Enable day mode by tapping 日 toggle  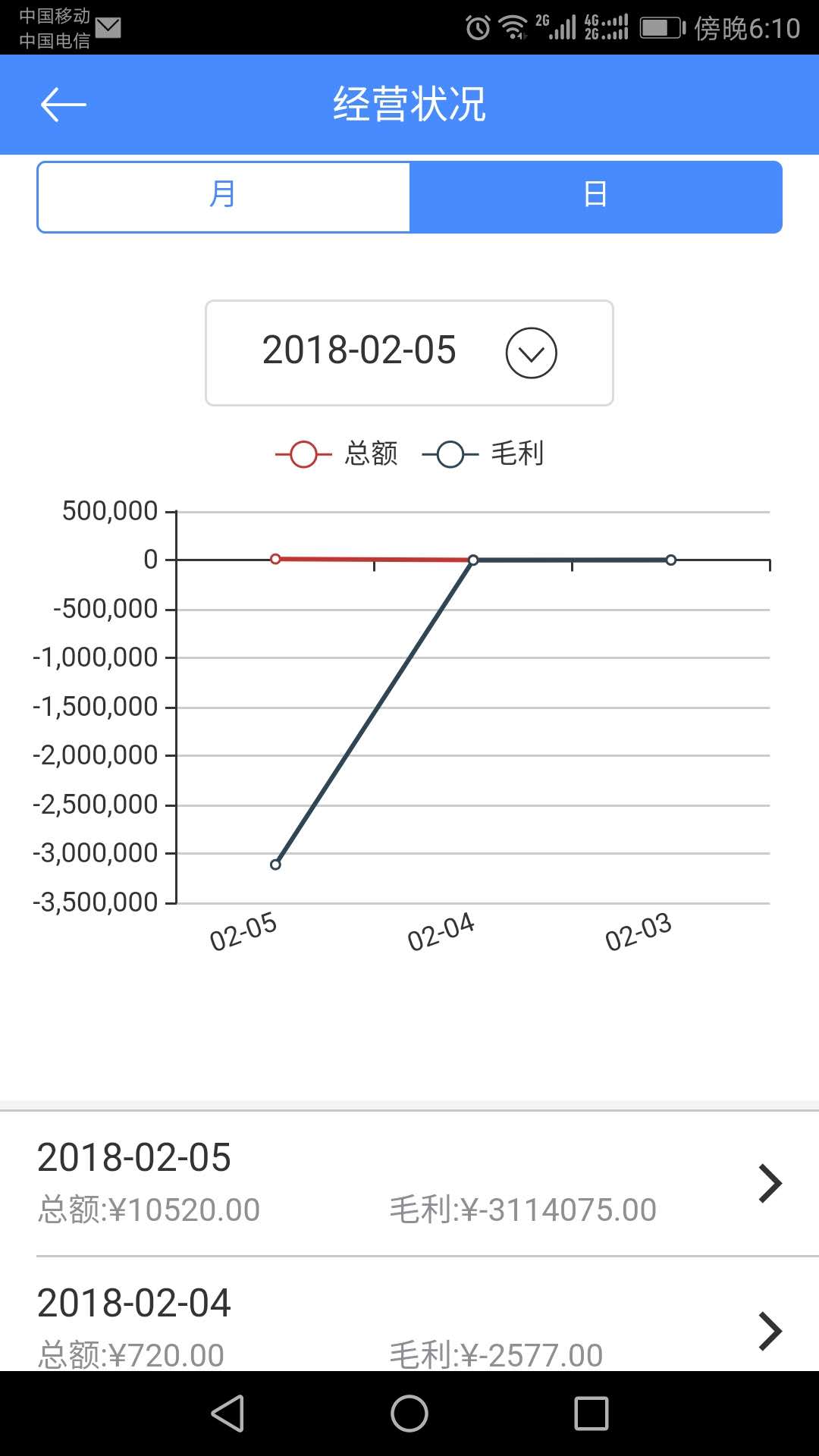coord(595,196)
